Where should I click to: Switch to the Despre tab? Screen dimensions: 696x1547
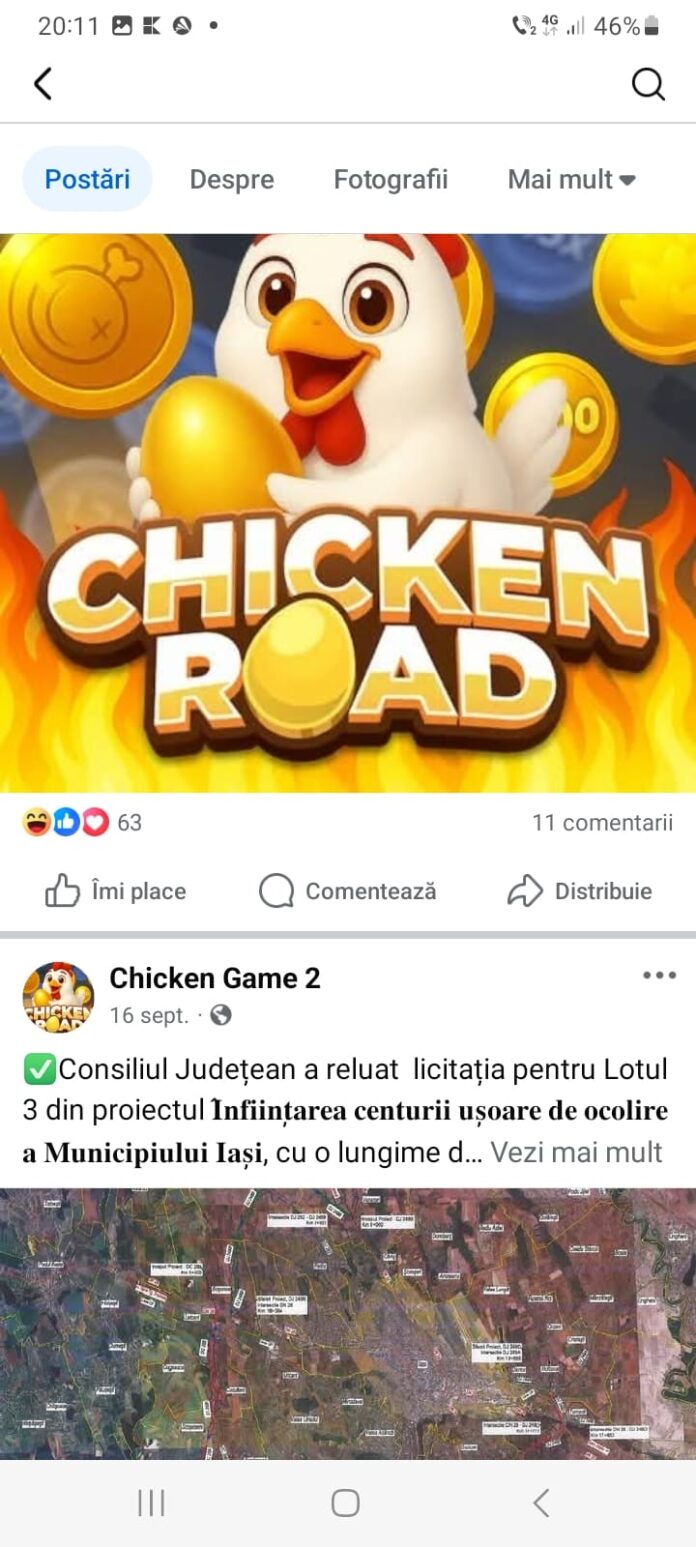pyautogui.click(x=231, y=179)
